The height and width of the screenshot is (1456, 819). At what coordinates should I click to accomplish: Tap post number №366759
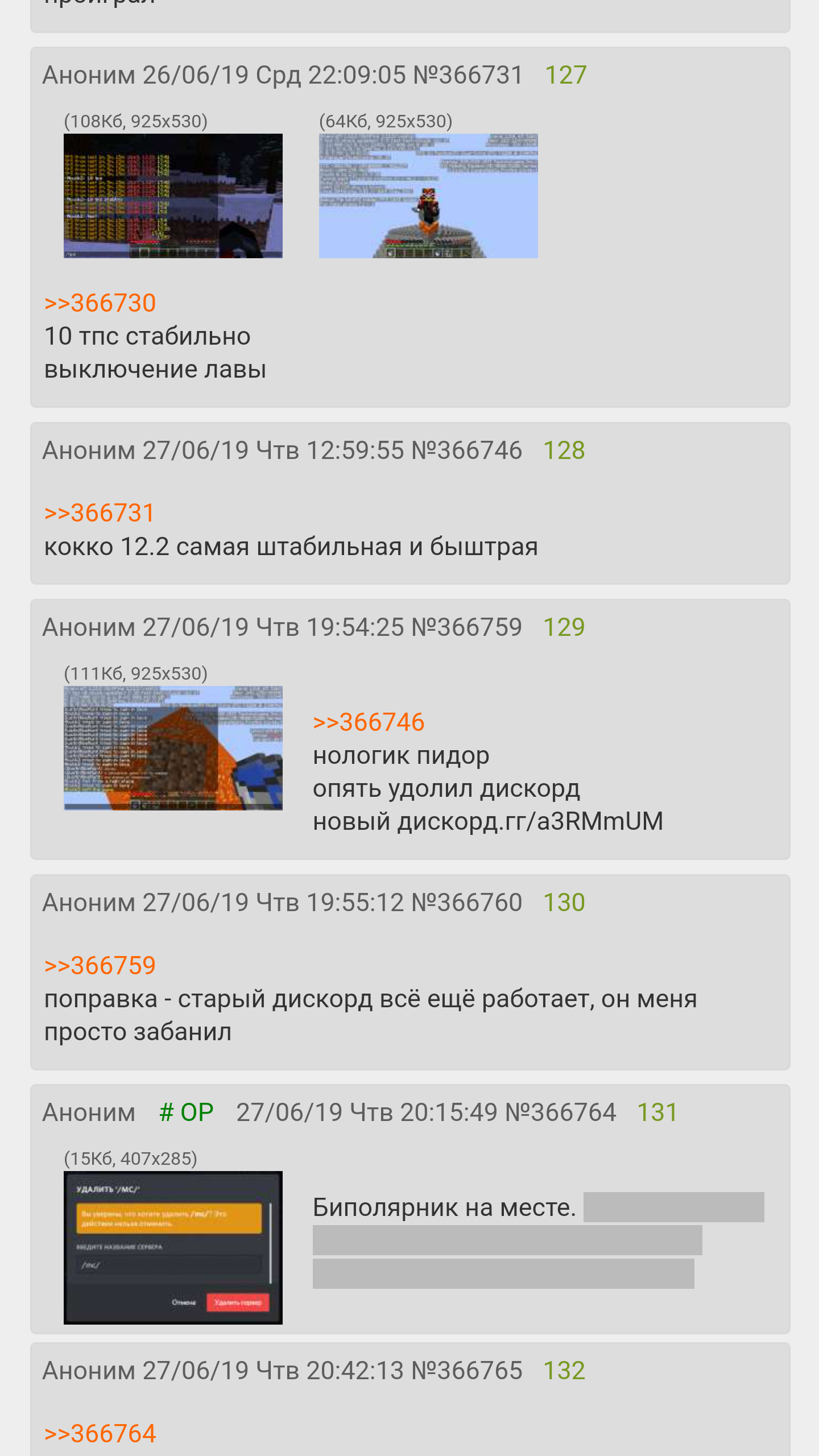[466, 627]
